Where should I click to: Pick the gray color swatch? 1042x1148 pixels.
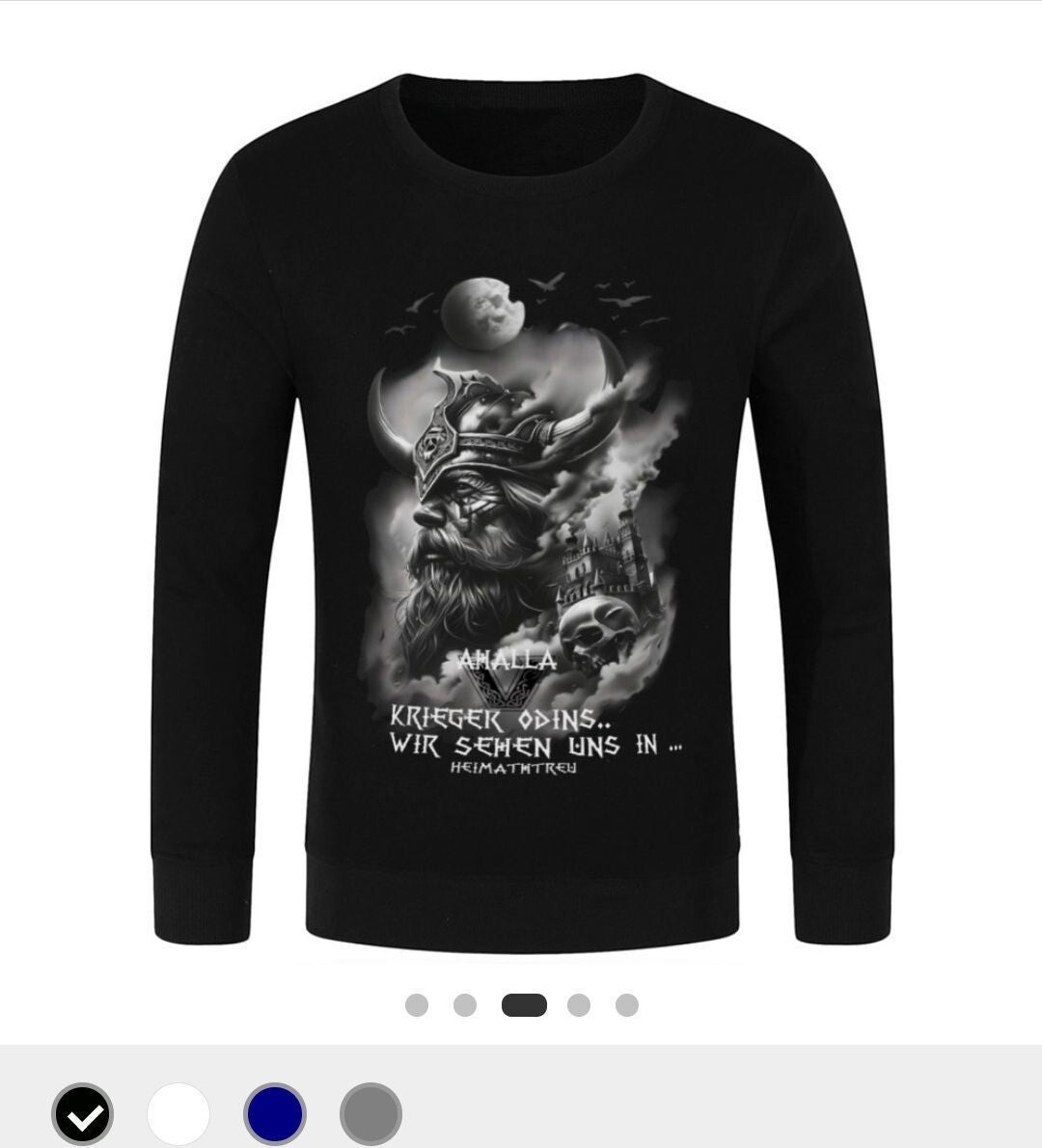pyautogui.click(x=370, y=1113)
